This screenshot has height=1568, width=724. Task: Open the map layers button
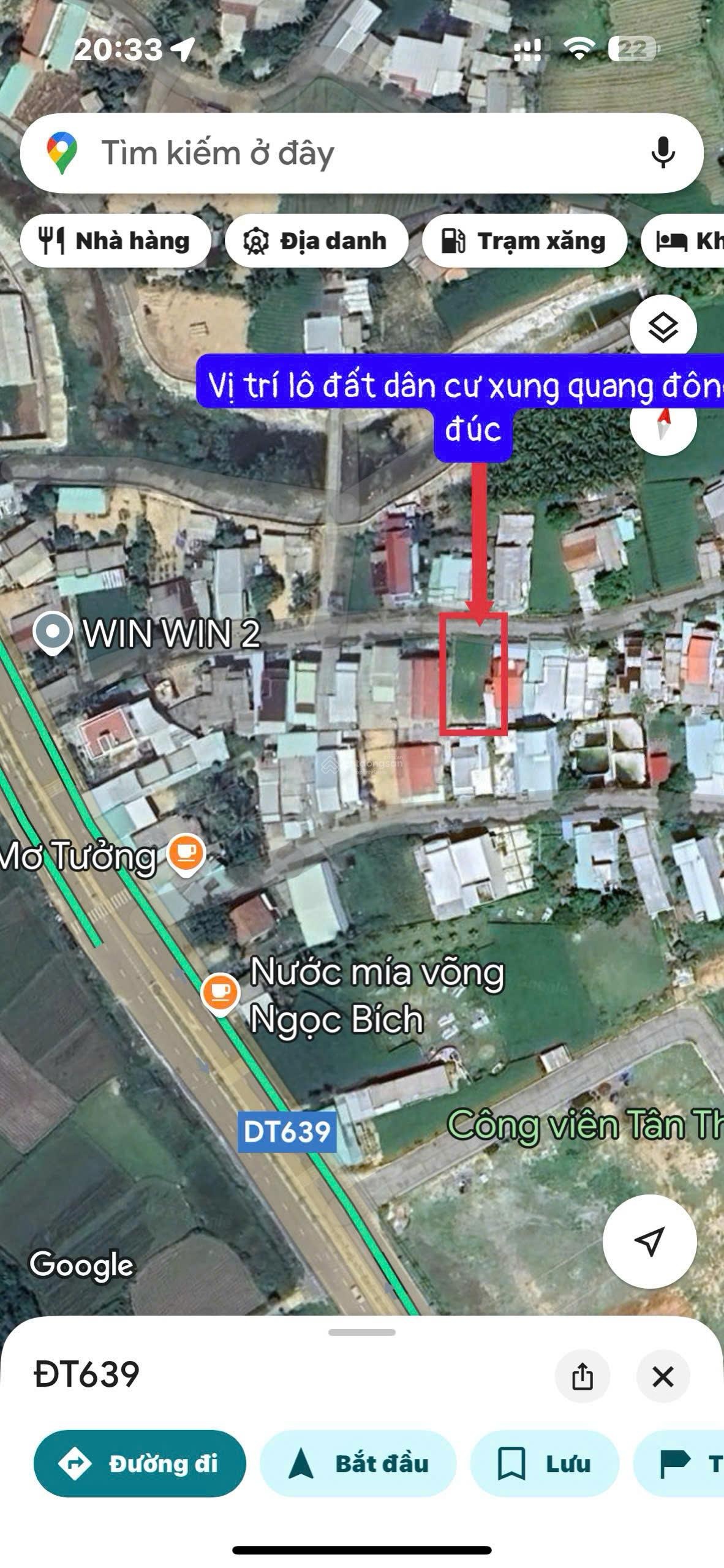coord(663,328)
